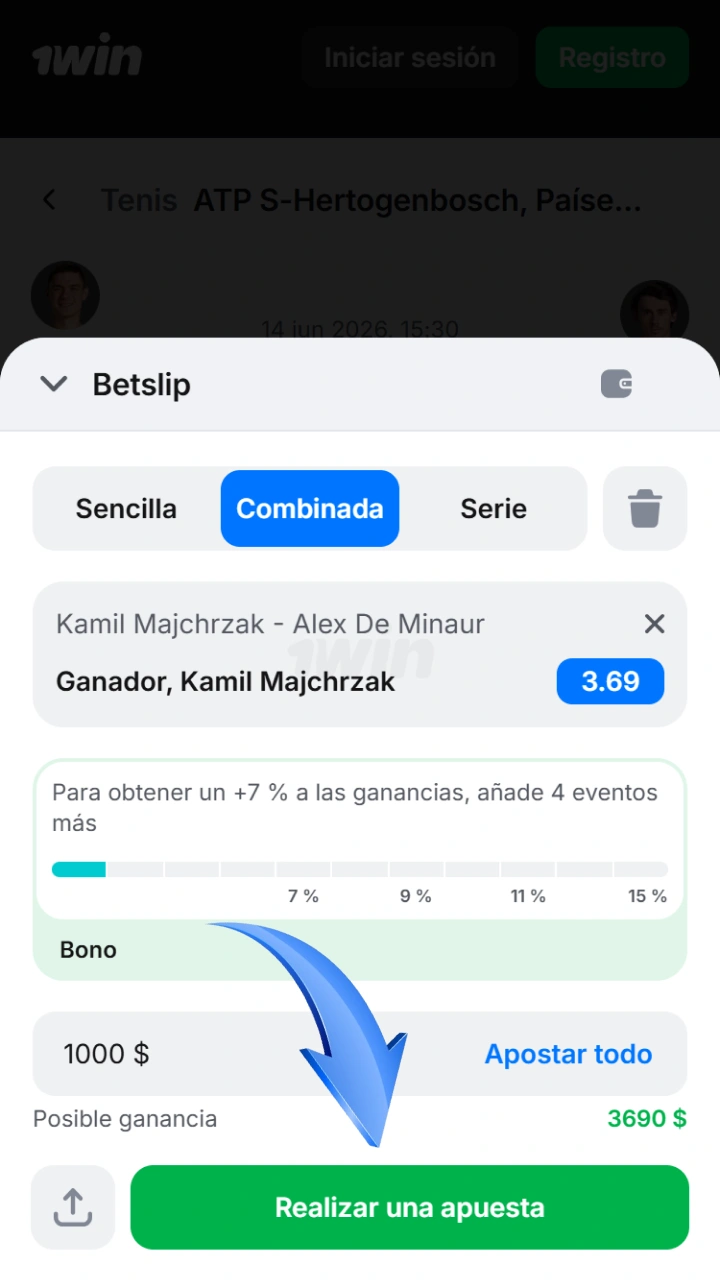This screenshot has height=1280, width=720.
Task: Remove the Majchrzak - De Minaur selection
Action: [x=654, y=624]
